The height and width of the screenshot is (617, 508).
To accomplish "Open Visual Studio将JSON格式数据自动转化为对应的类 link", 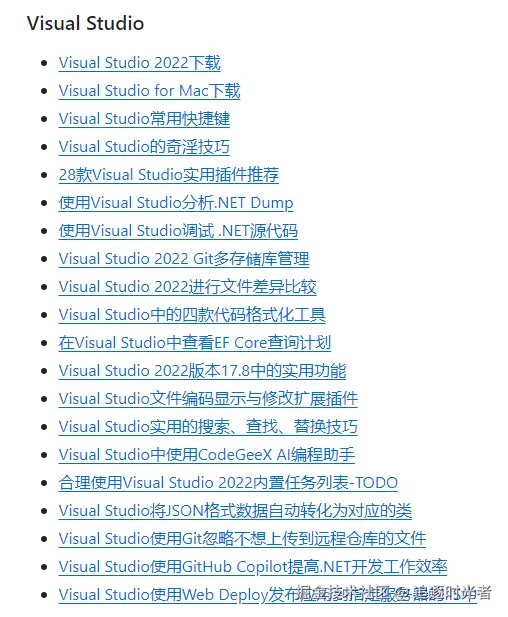I will (235, 511).
